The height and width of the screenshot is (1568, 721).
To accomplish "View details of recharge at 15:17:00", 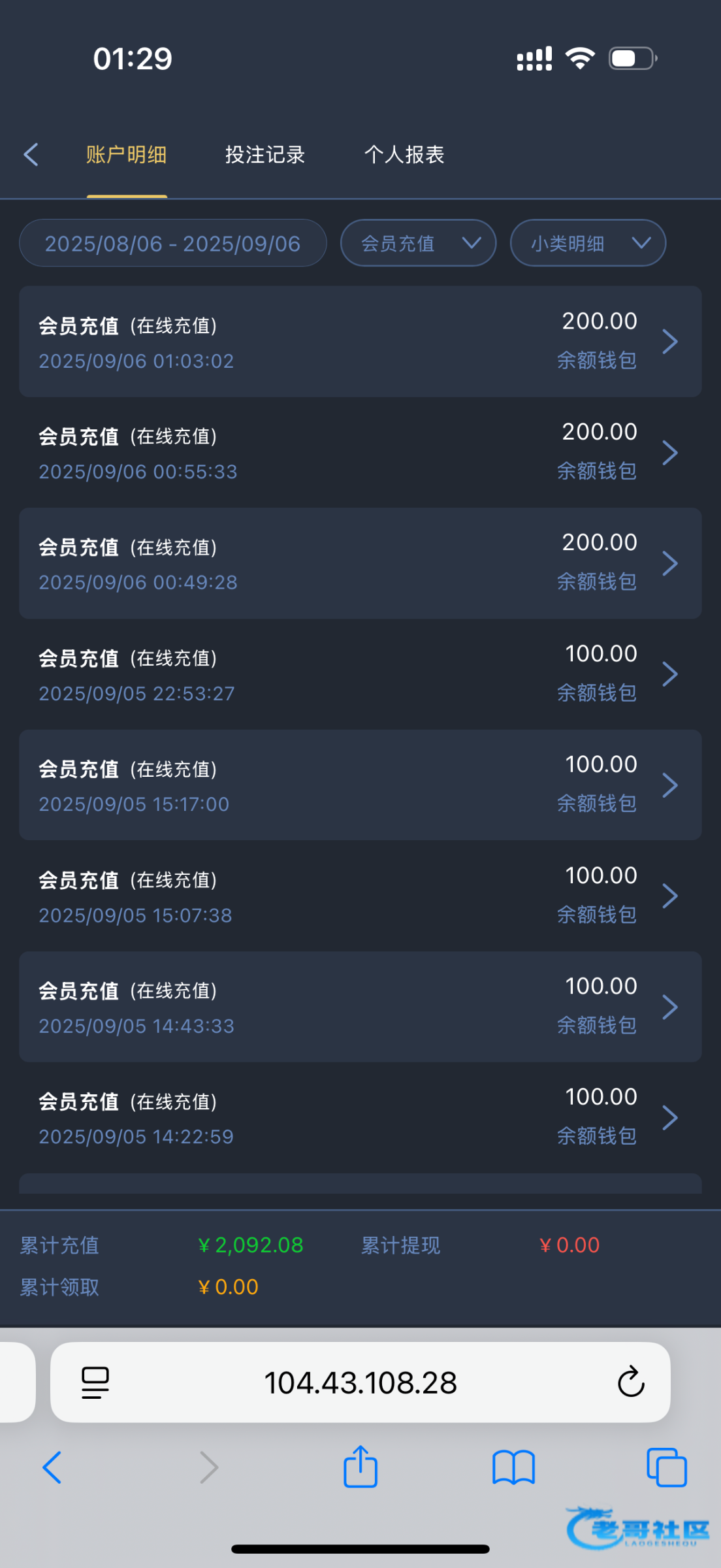I will (x=360, y=785).
